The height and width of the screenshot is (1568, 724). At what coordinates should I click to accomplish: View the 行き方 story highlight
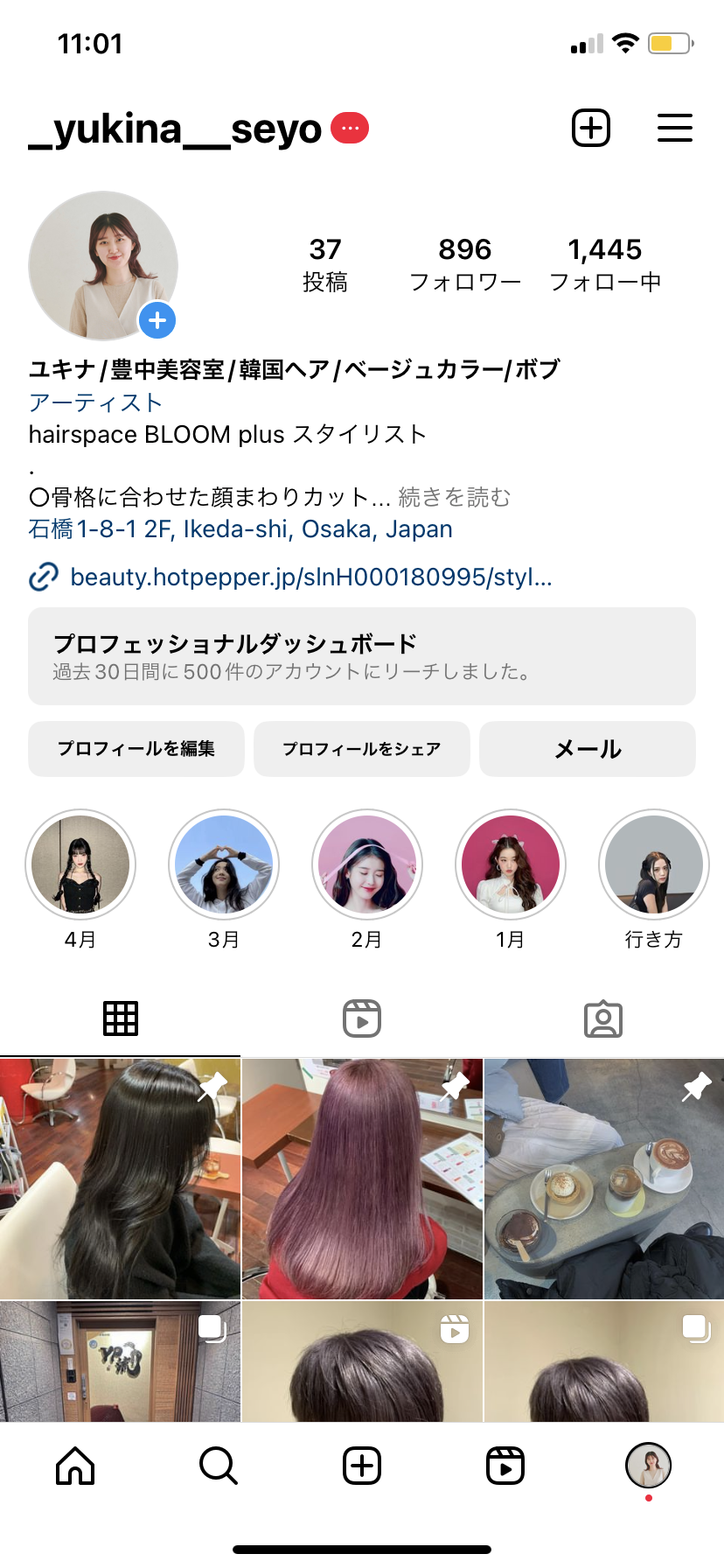(x=654, y=864)
